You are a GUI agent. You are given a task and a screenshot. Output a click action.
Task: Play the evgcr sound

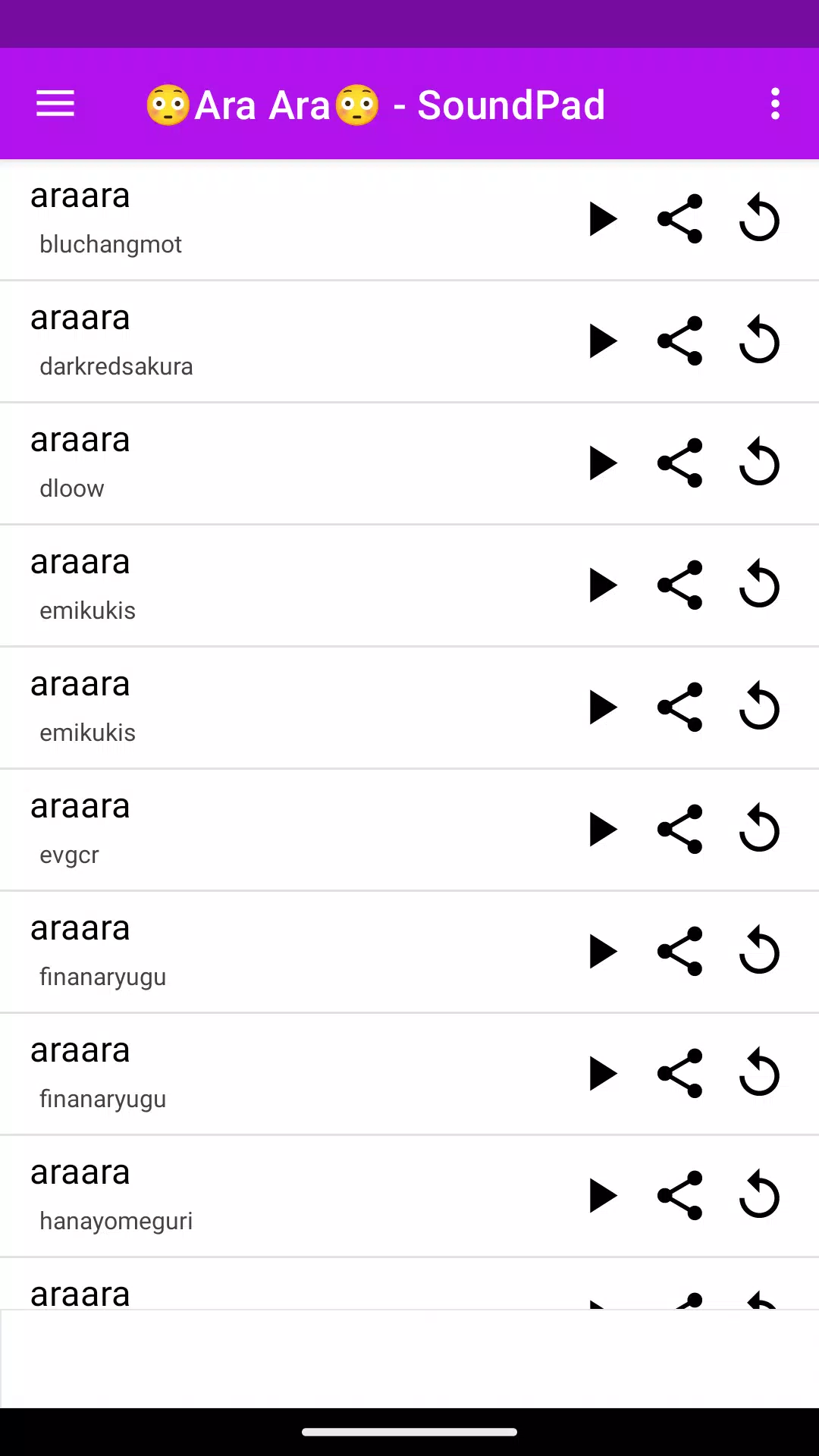603,830
